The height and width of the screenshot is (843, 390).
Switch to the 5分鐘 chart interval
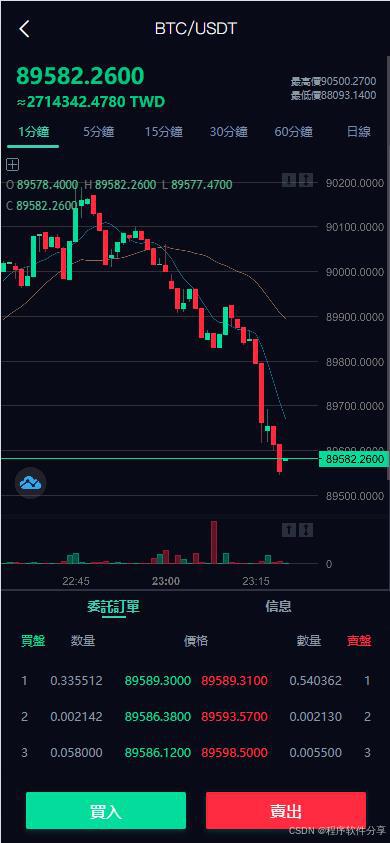click(x=98, y=132)
